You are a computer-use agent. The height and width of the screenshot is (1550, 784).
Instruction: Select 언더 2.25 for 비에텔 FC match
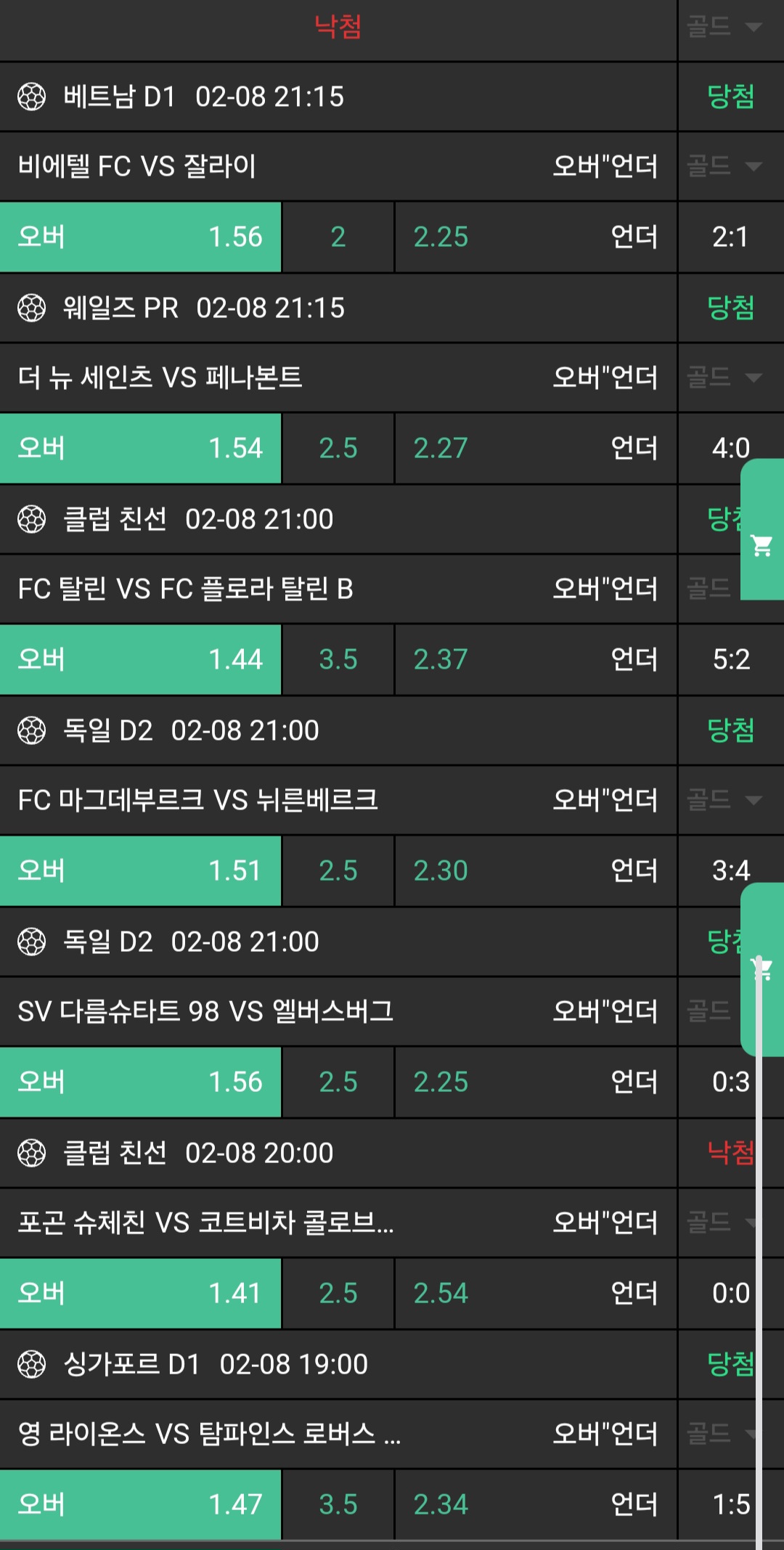535,237
